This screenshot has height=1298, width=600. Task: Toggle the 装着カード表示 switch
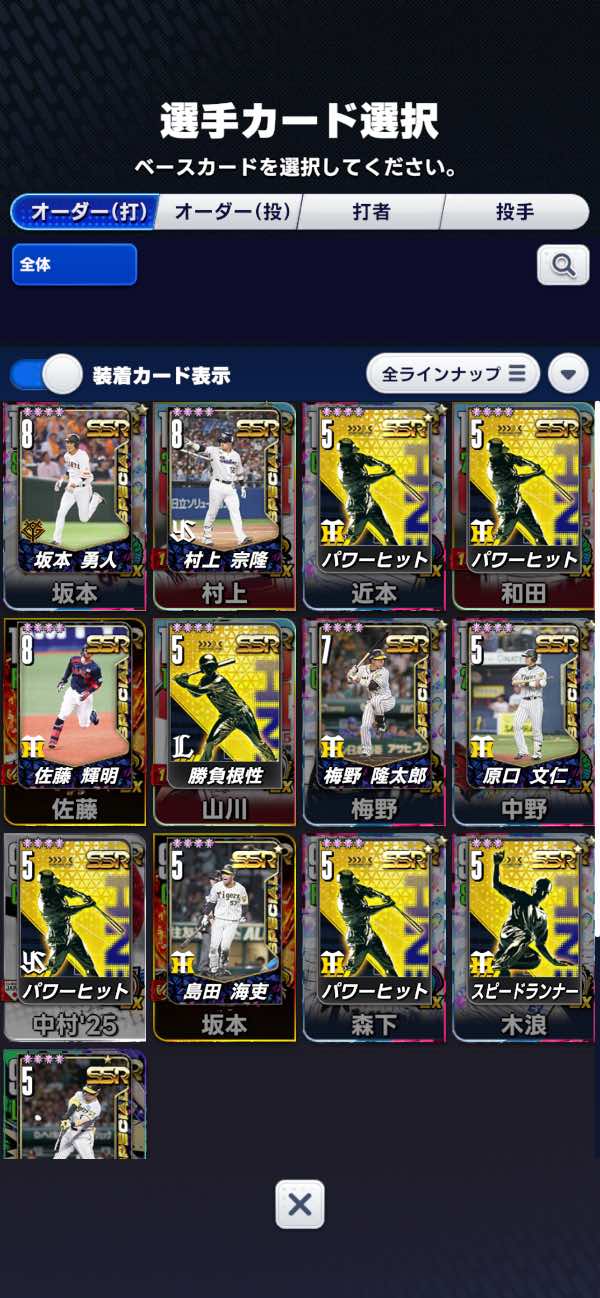(46, 375)
